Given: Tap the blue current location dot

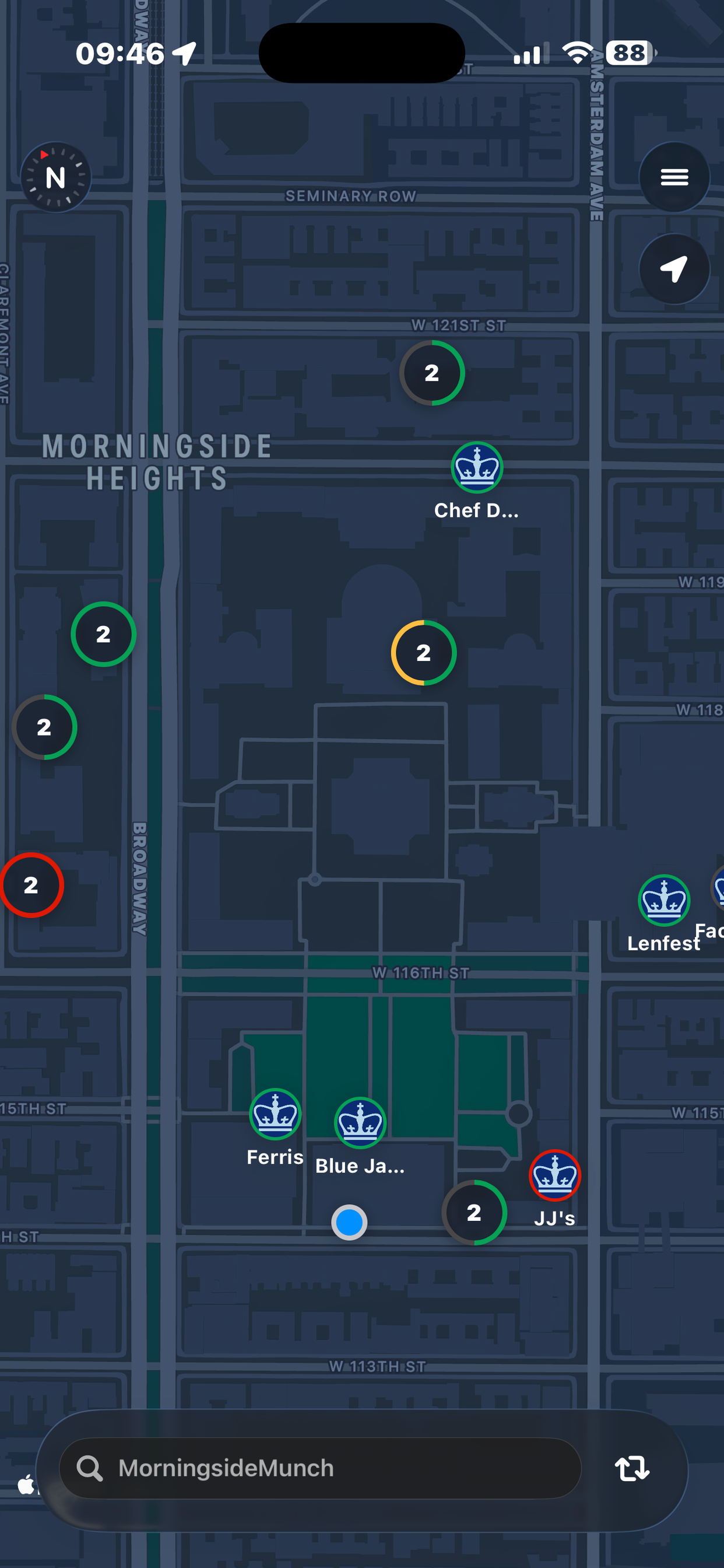Looking at the screenshot, I should pyautogui.click(x=349, y=1222).
